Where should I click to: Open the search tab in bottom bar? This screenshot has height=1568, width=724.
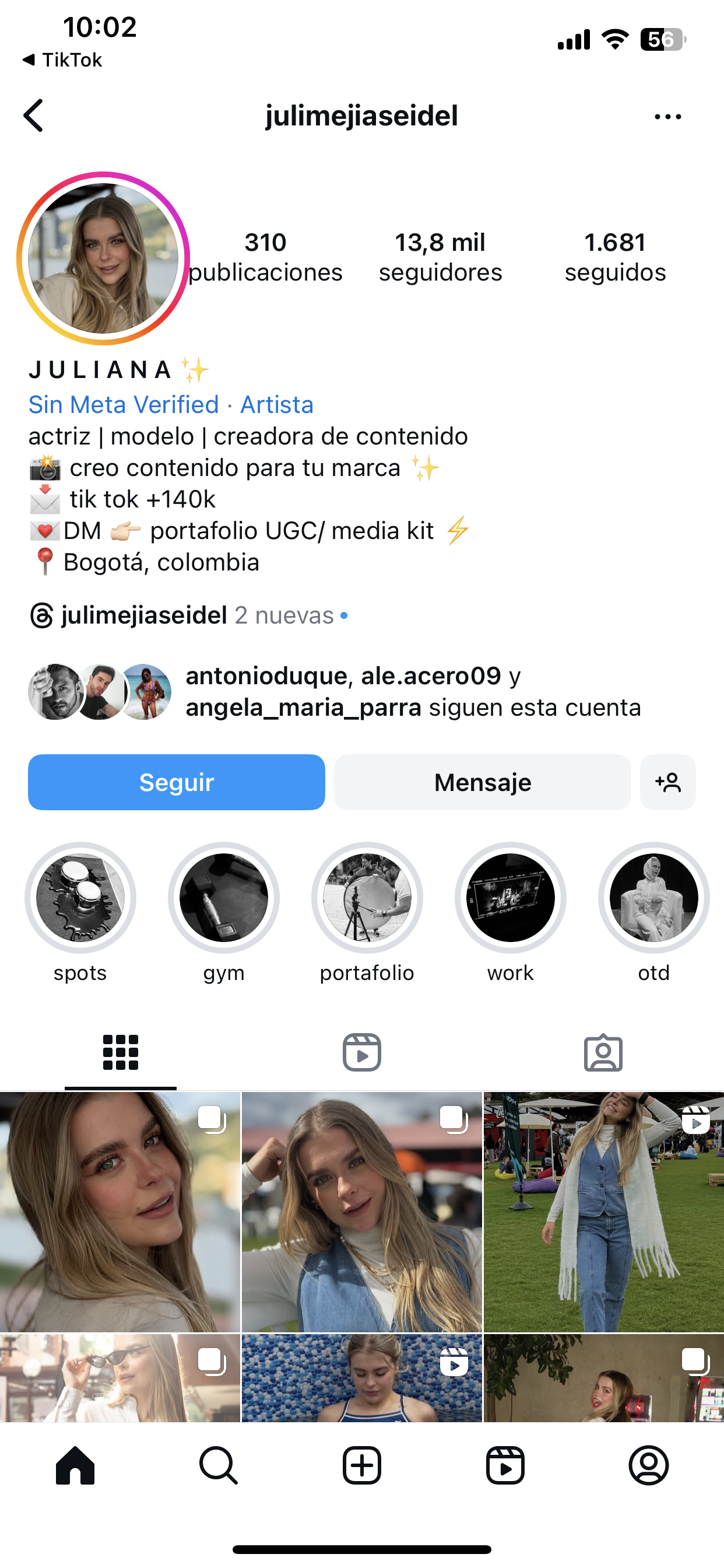[219, 1465]
